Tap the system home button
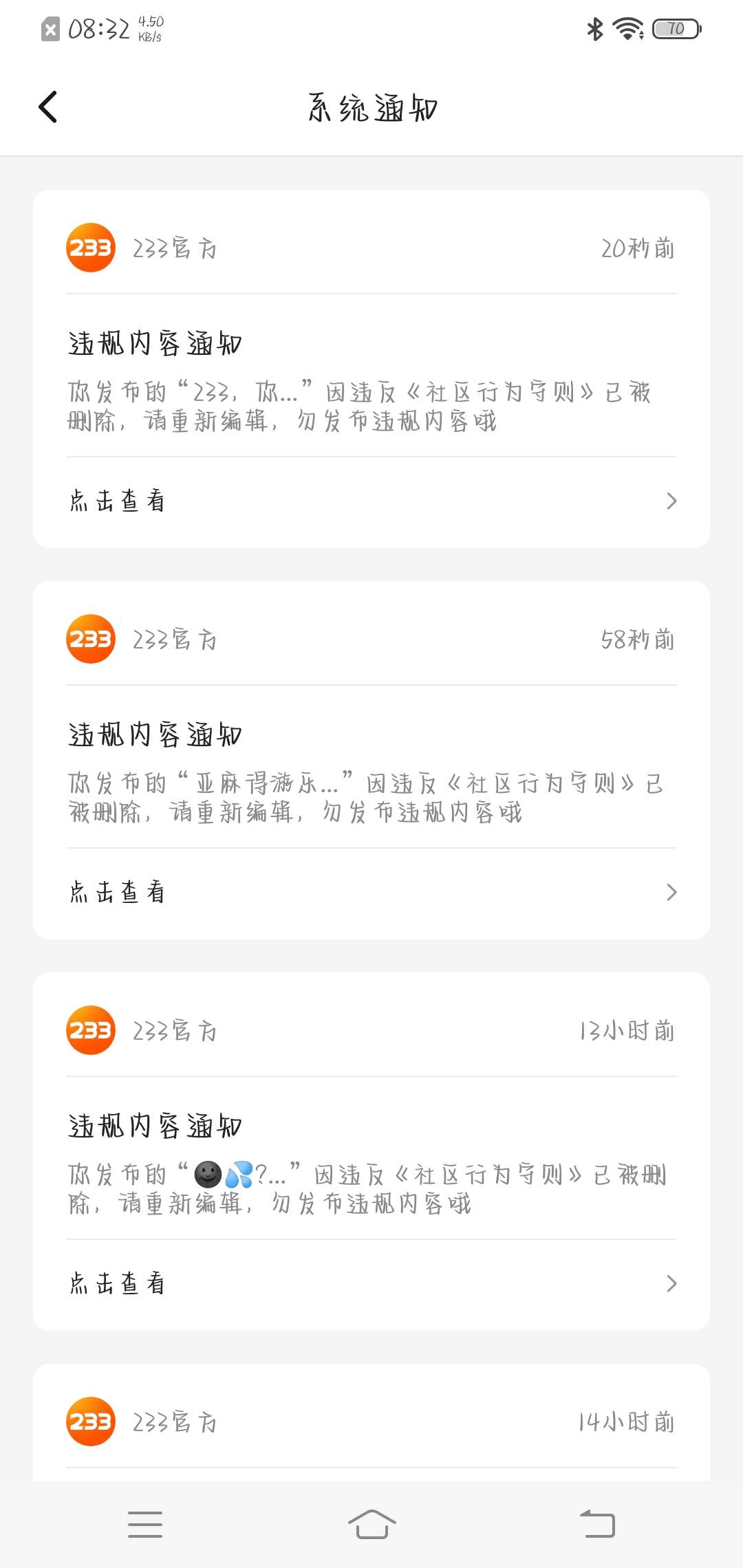 [371, 1524]
